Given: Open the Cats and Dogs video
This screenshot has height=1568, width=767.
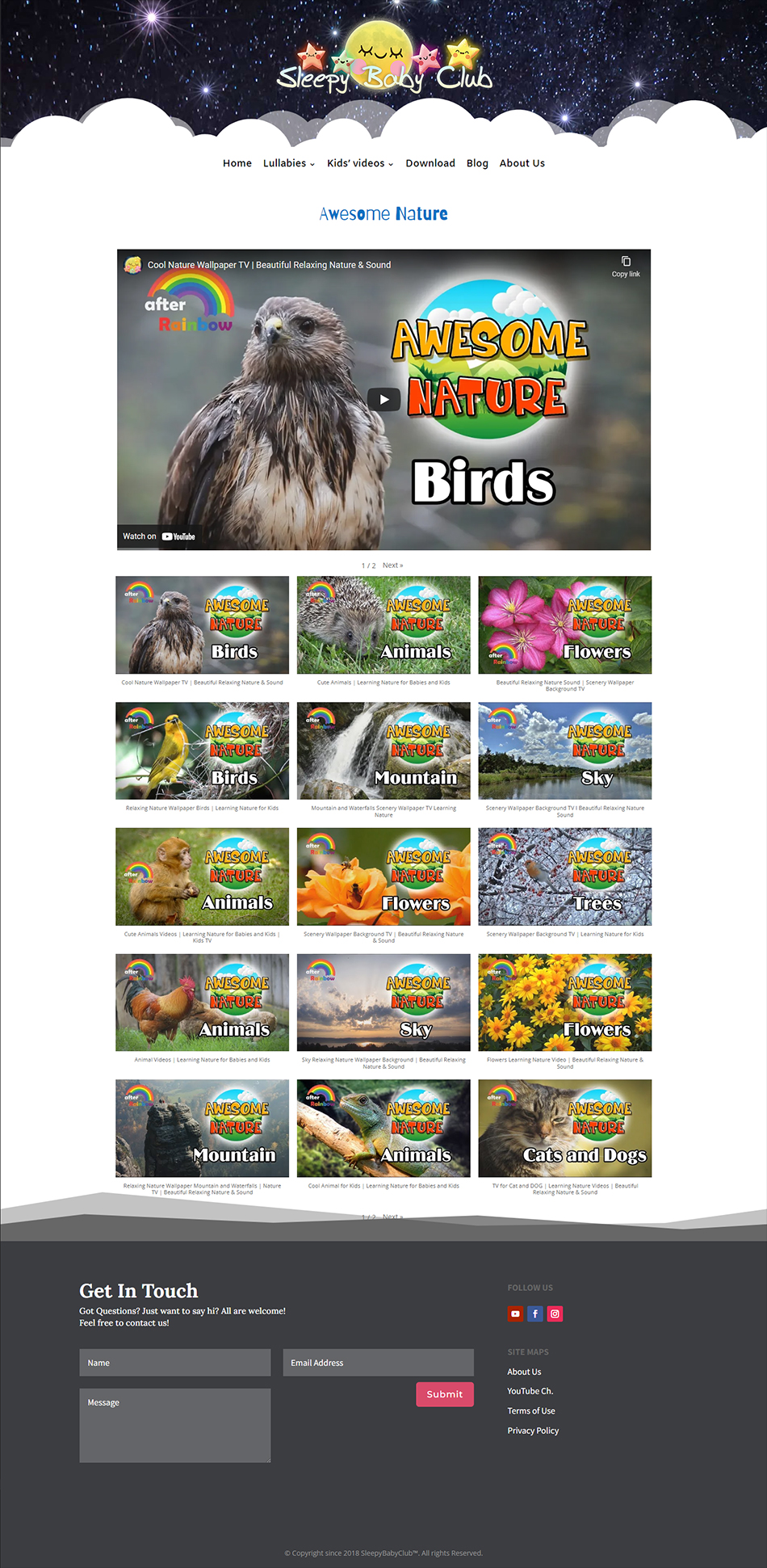Looking at the screenshot, I should click(x=565, y=1128).
